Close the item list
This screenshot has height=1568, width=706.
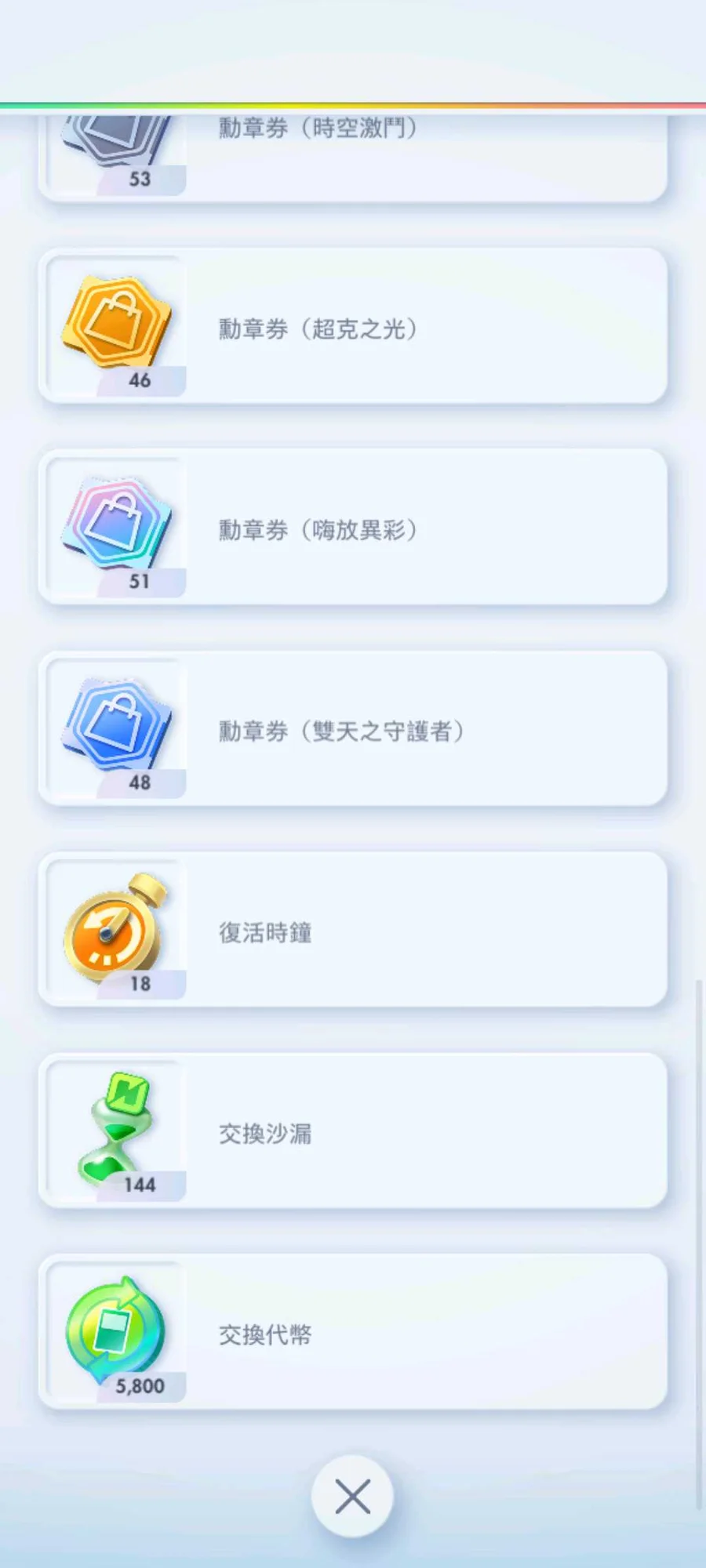[x=352, y=1496]
